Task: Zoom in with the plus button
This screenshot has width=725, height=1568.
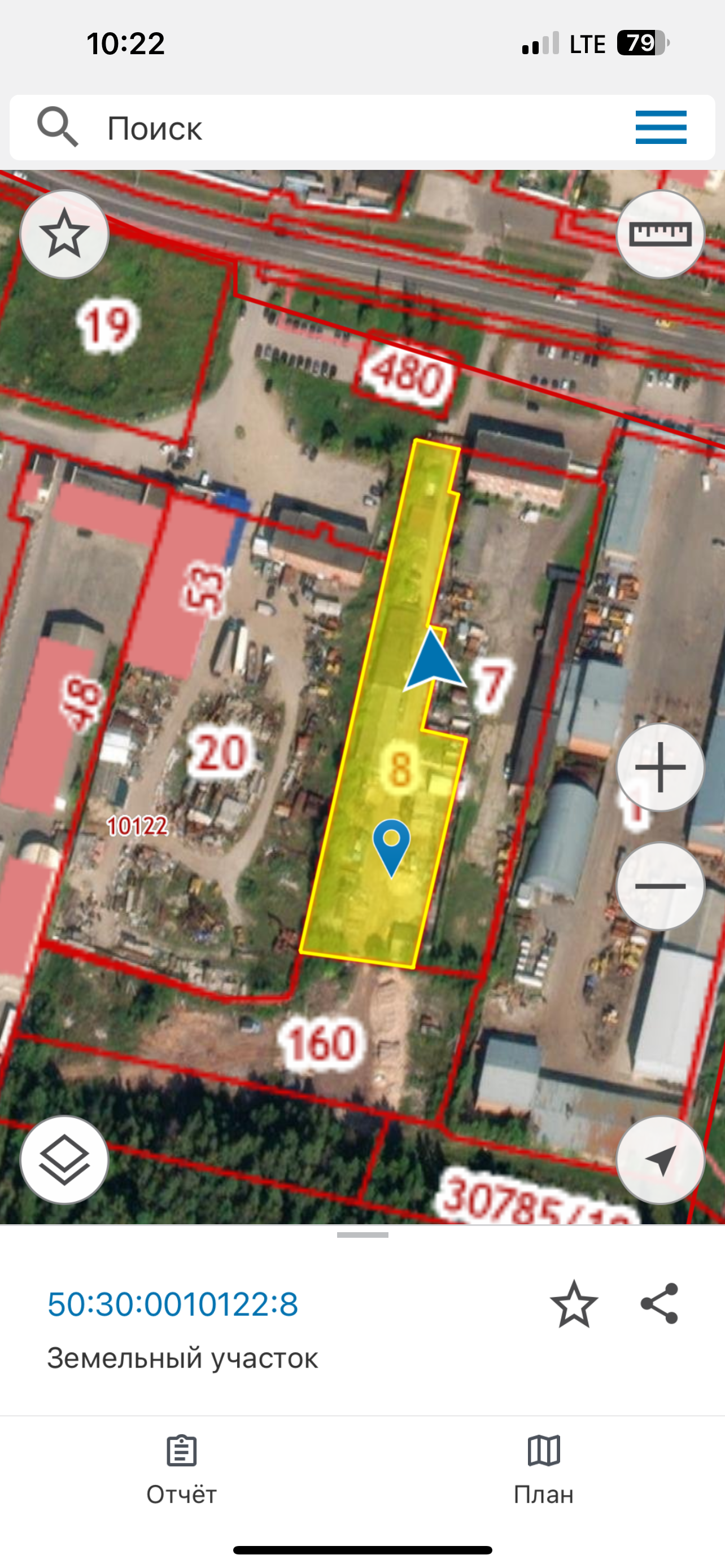Action: point(661,767)
